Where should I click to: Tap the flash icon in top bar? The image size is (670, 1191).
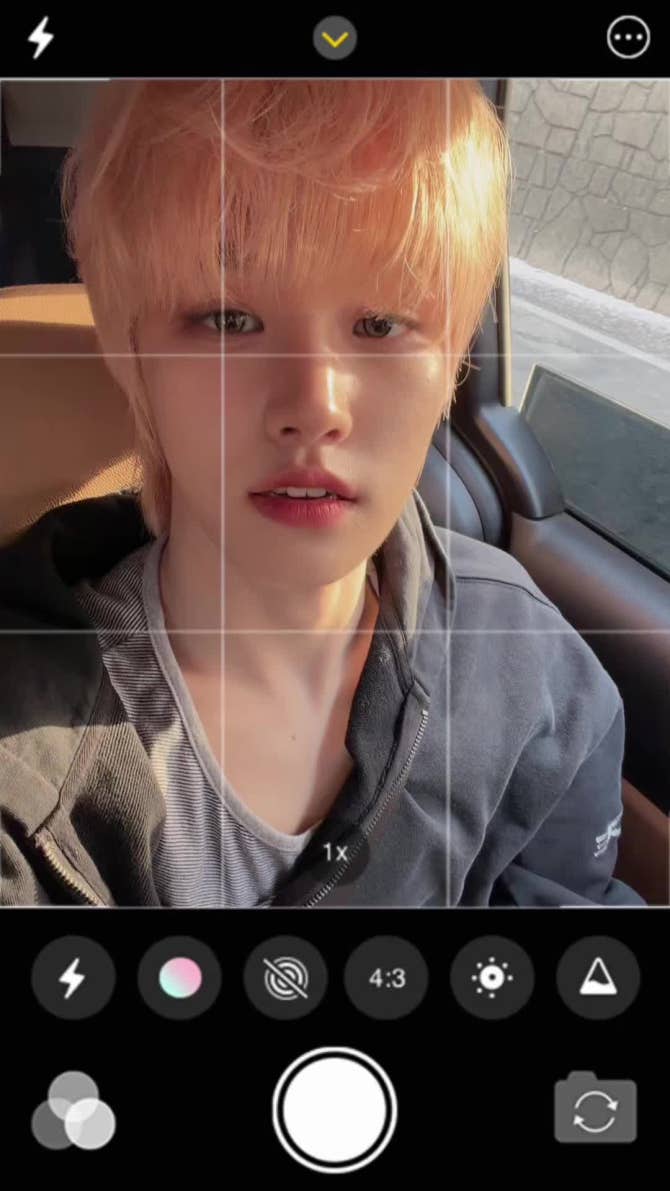click(x=41, y=38)
